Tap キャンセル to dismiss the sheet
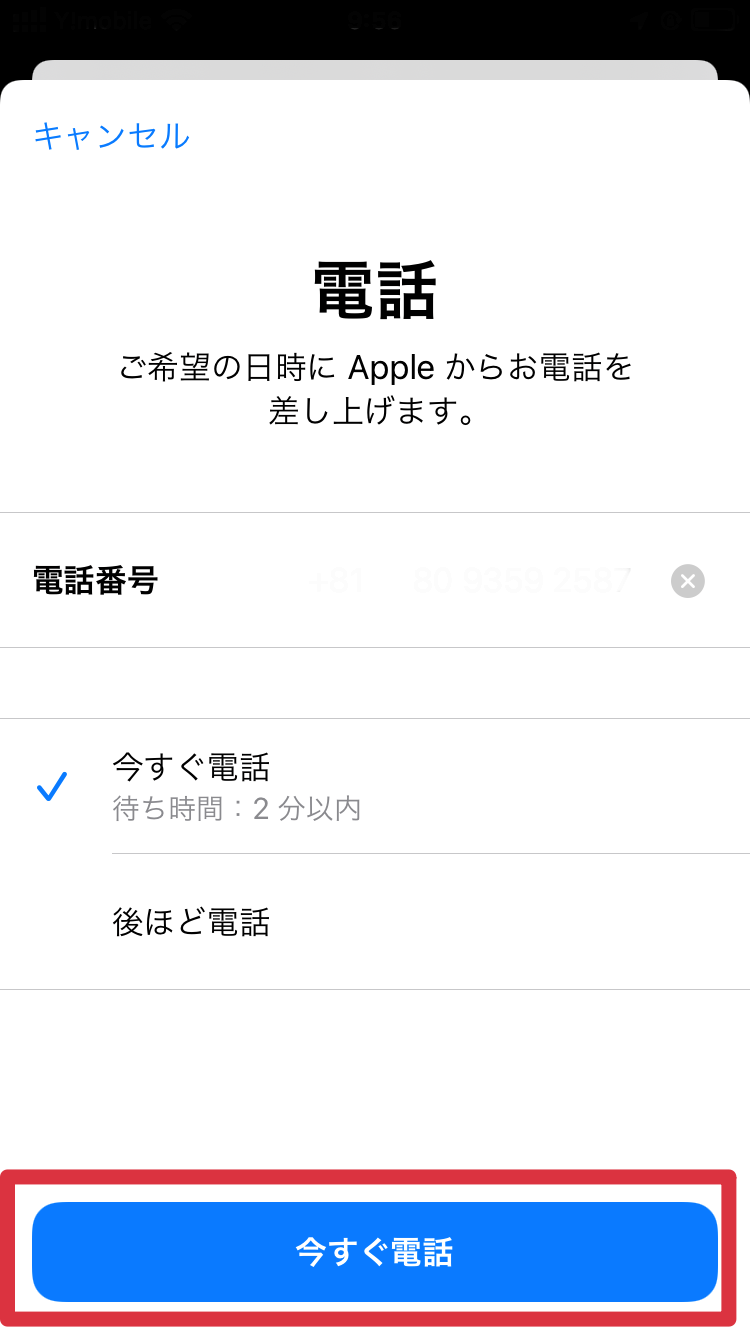 click(111, 135)
